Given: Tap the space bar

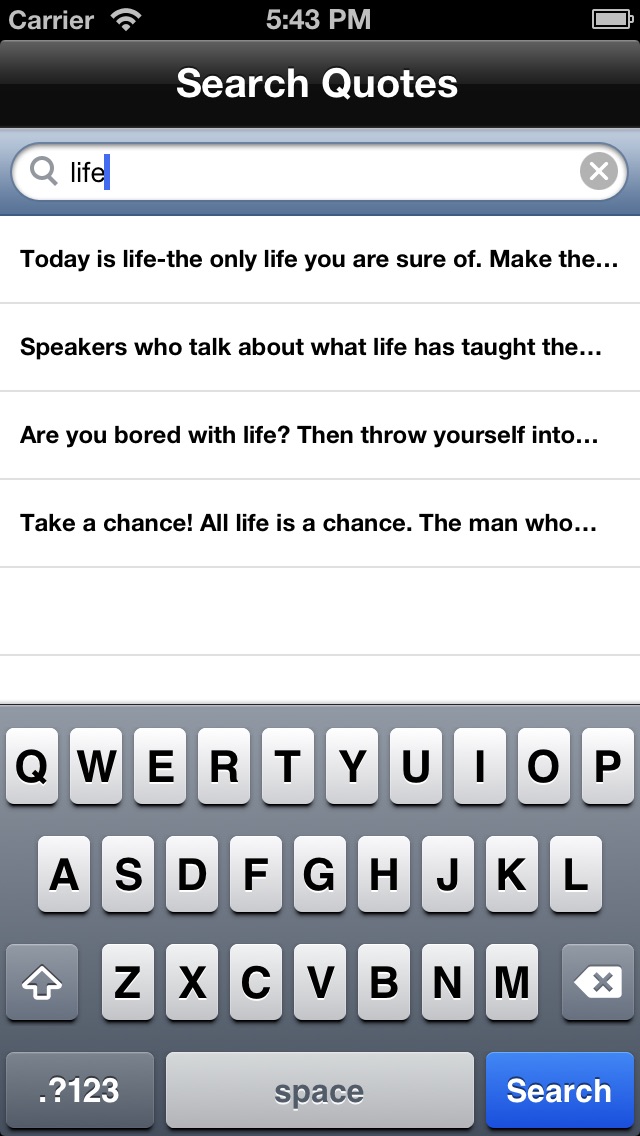Looking at the screenshot, I should click(319, 1090).
